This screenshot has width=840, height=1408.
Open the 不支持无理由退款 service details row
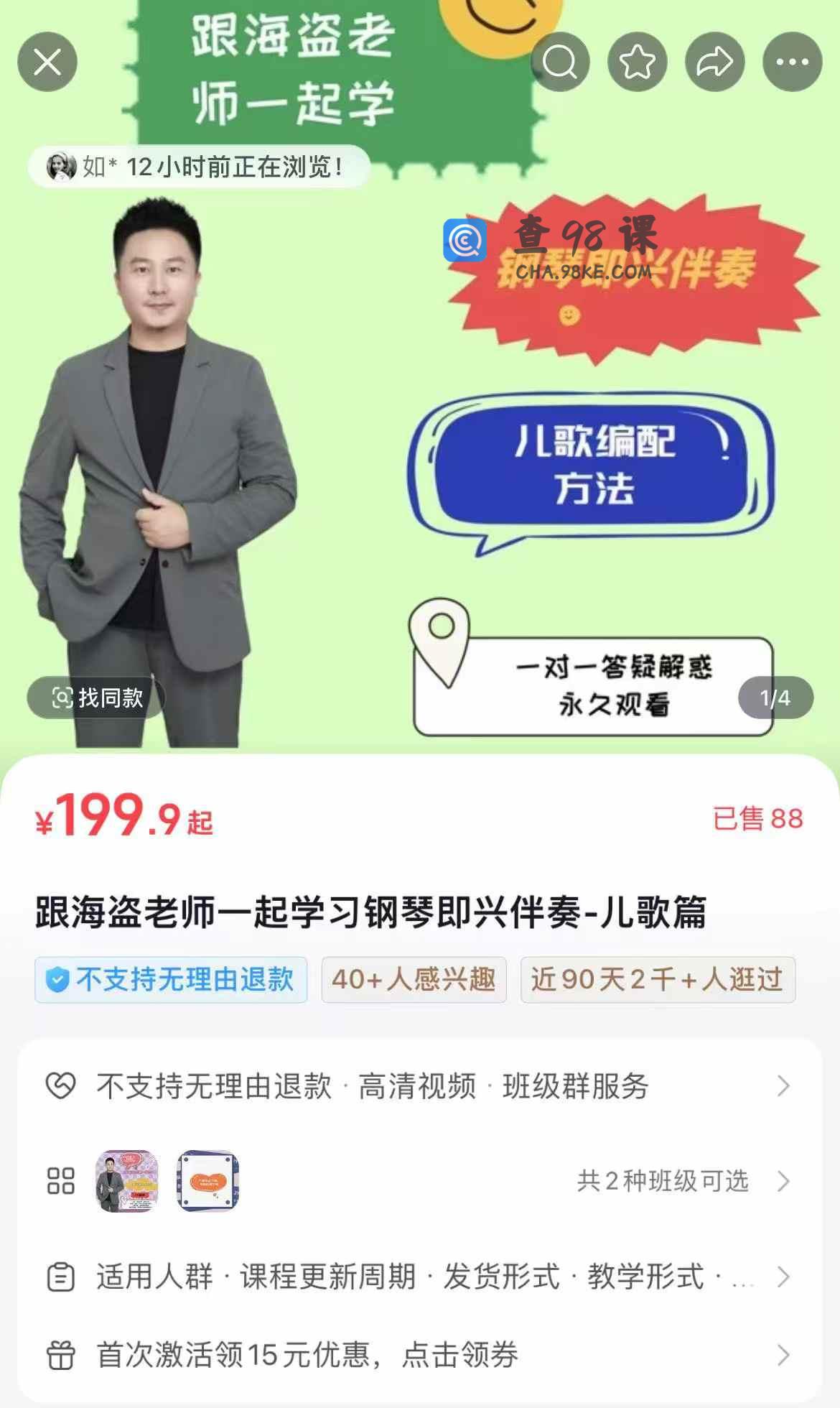419,1085
